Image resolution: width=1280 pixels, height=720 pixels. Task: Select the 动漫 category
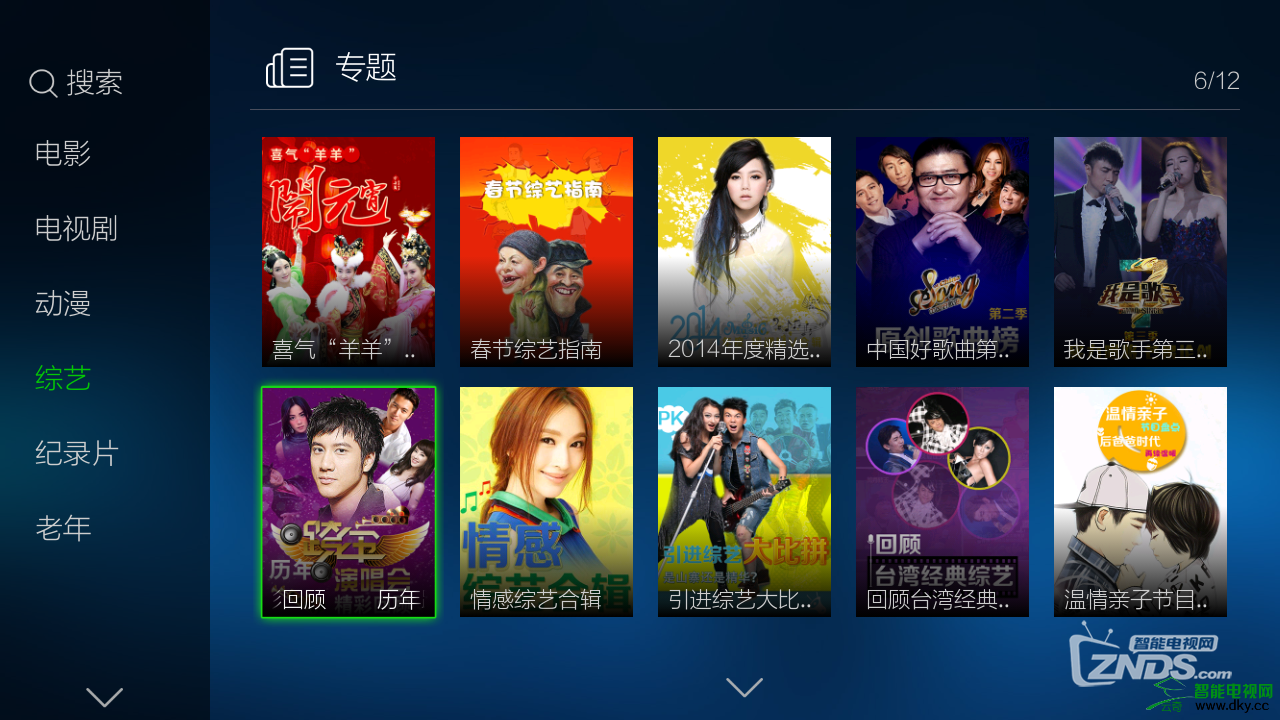63,304
